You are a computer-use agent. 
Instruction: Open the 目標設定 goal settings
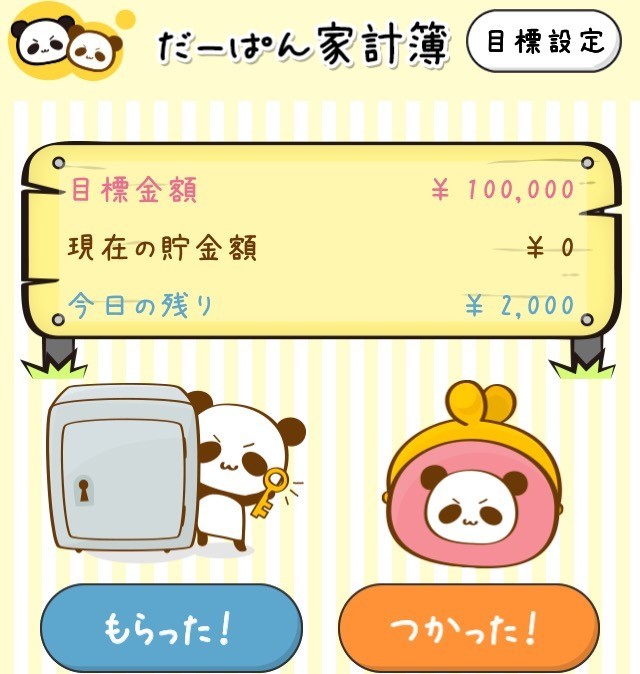point(544,41)
